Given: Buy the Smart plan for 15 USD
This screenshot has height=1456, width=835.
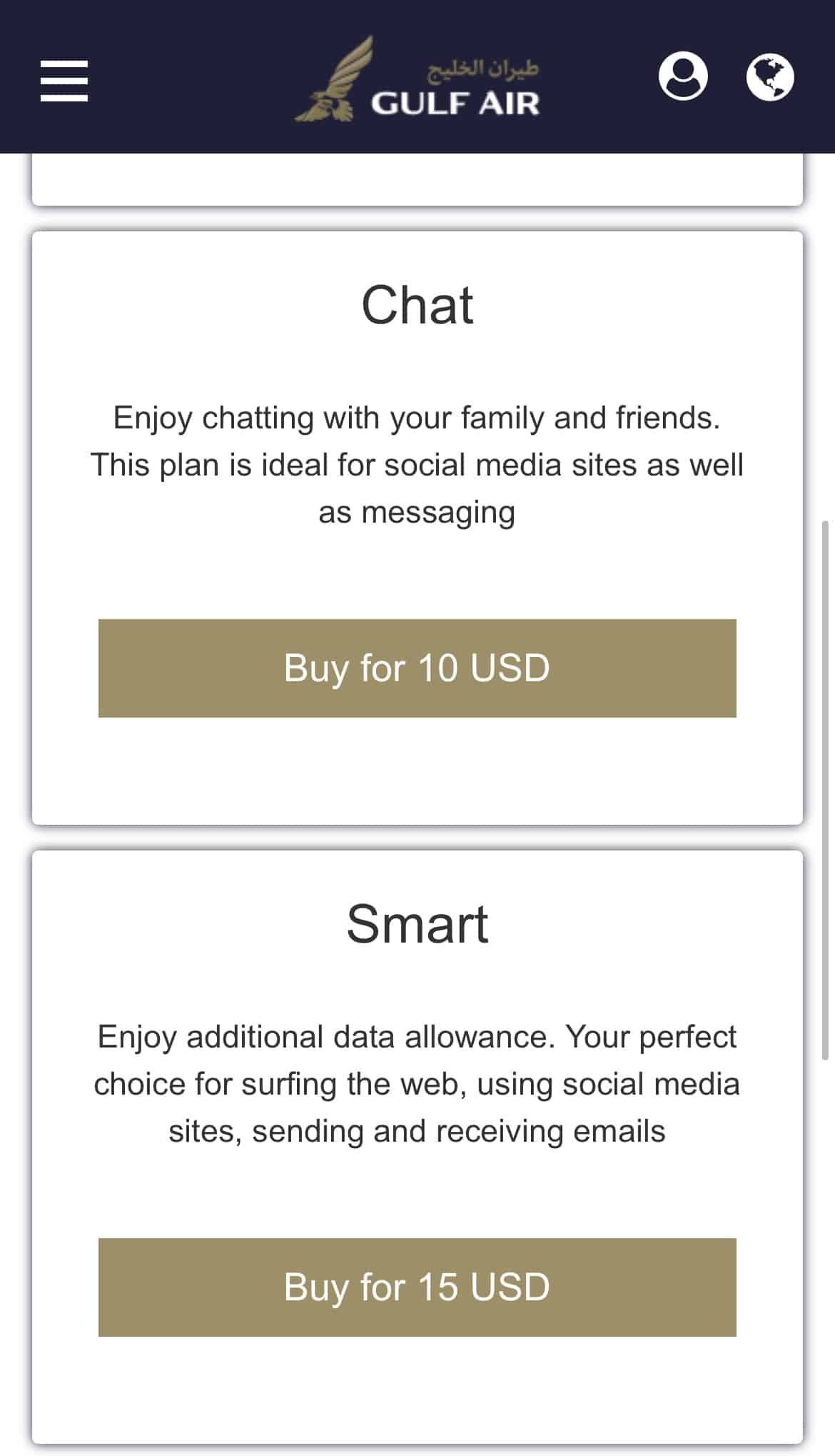Looking at the screenshot, I should [417, 1287].
